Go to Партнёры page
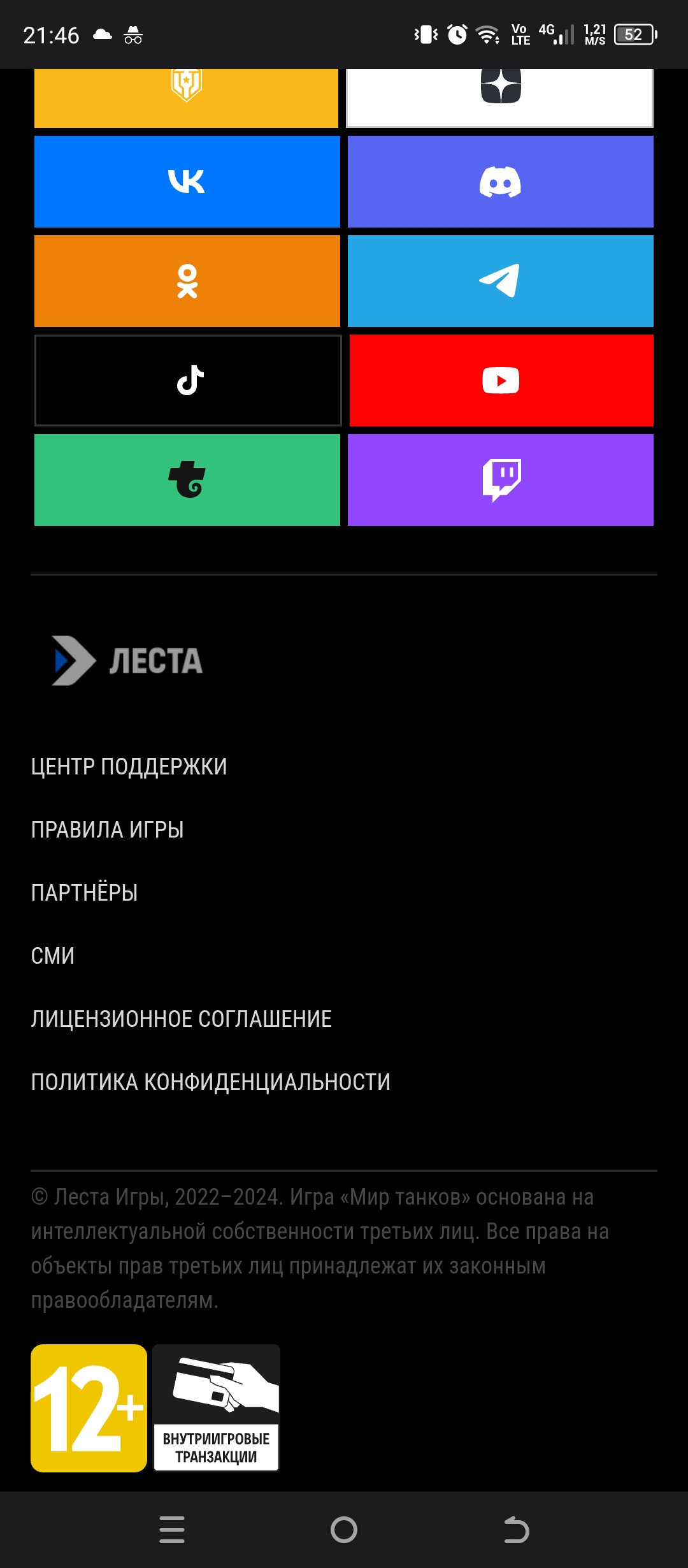Viewport: 688px width, 1568px height. 84,892
